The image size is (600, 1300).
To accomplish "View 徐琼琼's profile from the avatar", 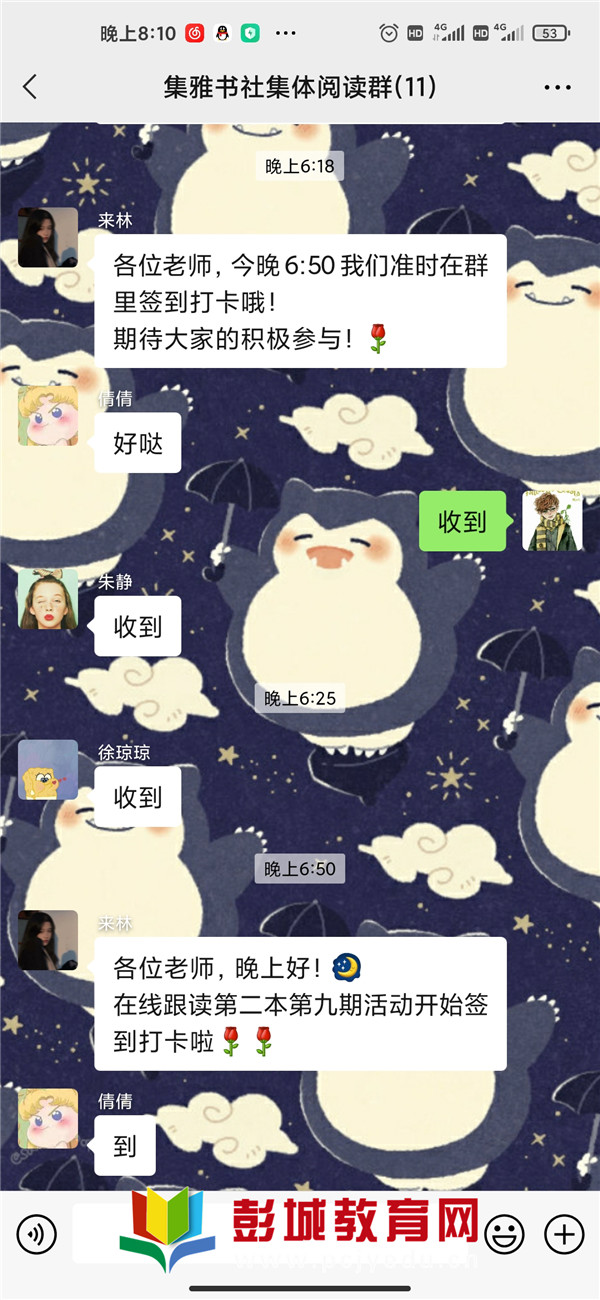I will 47,769.
